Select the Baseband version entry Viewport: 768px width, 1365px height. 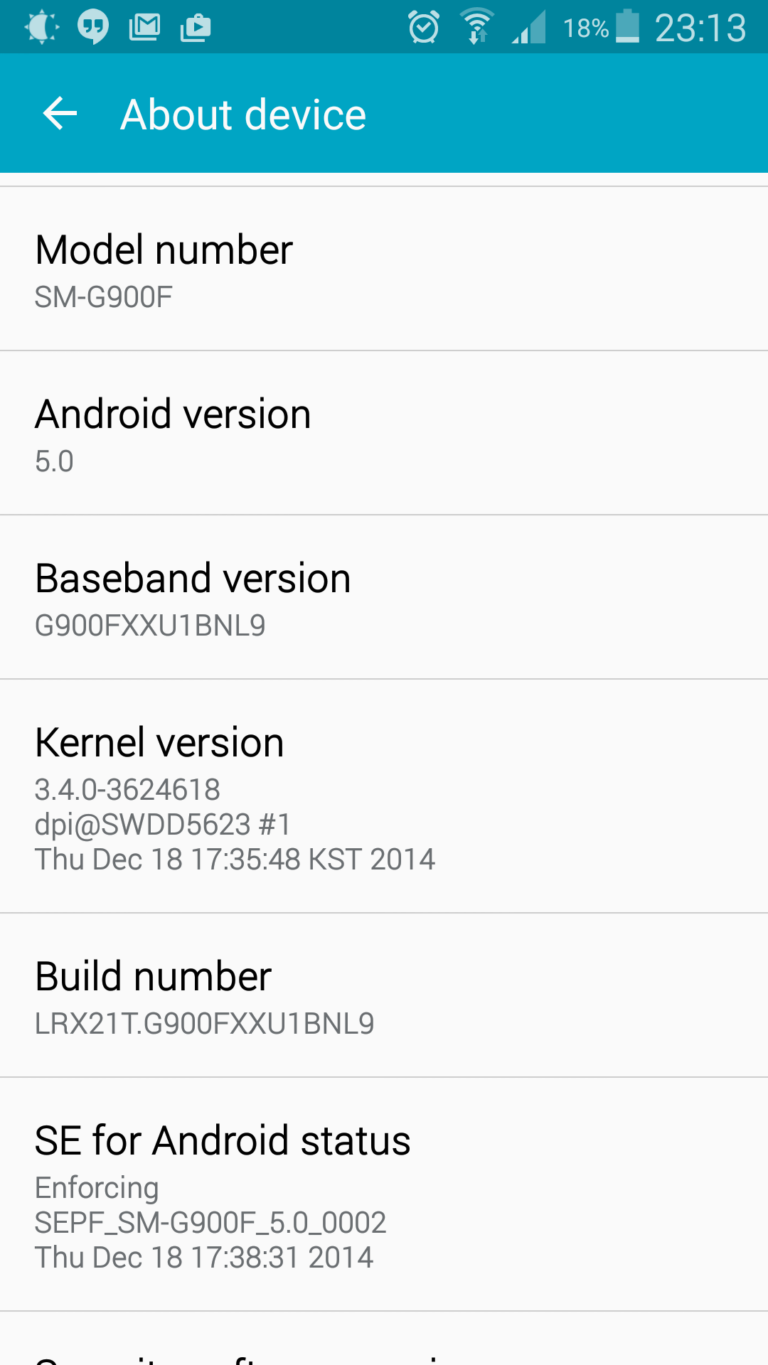pos(384,596)
